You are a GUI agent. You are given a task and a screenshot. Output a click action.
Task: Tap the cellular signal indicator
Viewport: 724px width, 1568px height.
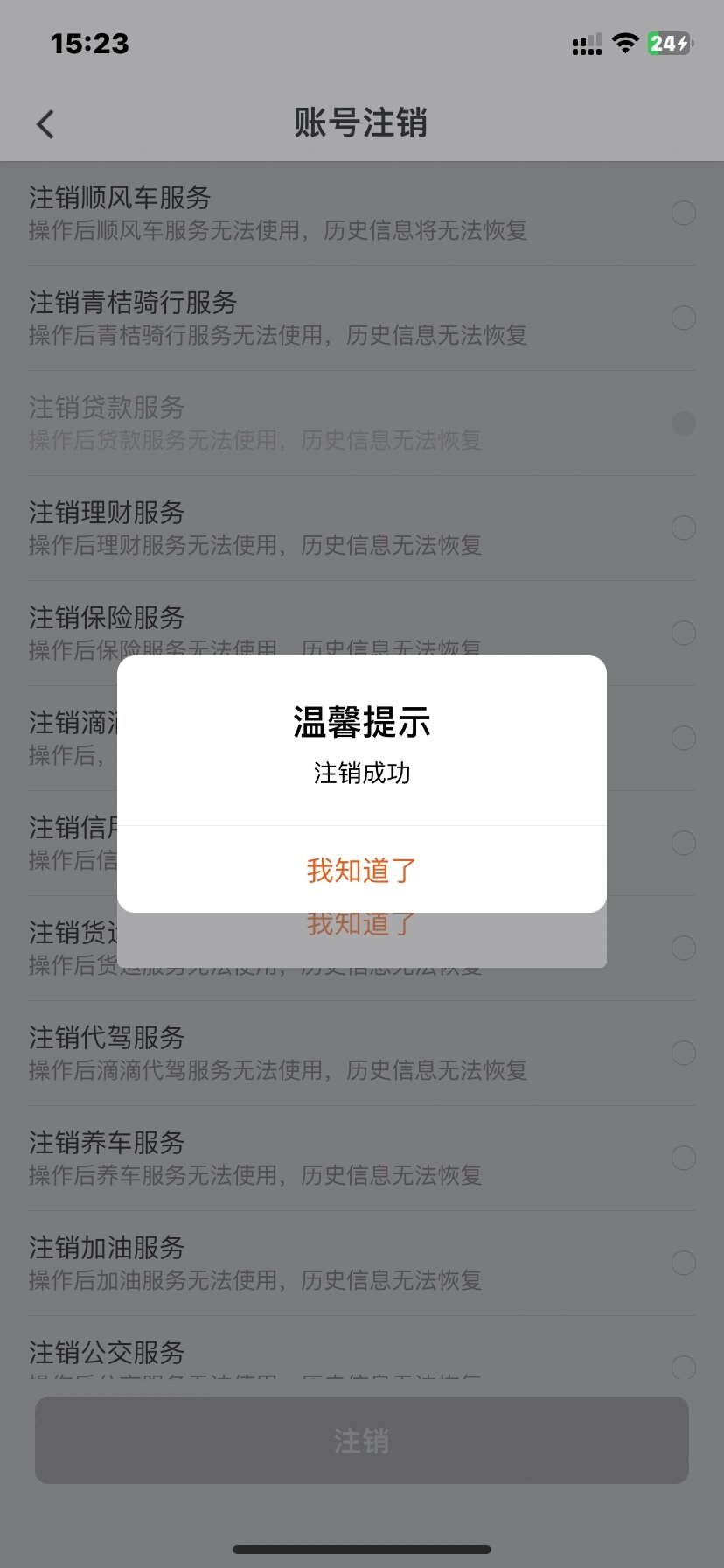pos(587,43)
